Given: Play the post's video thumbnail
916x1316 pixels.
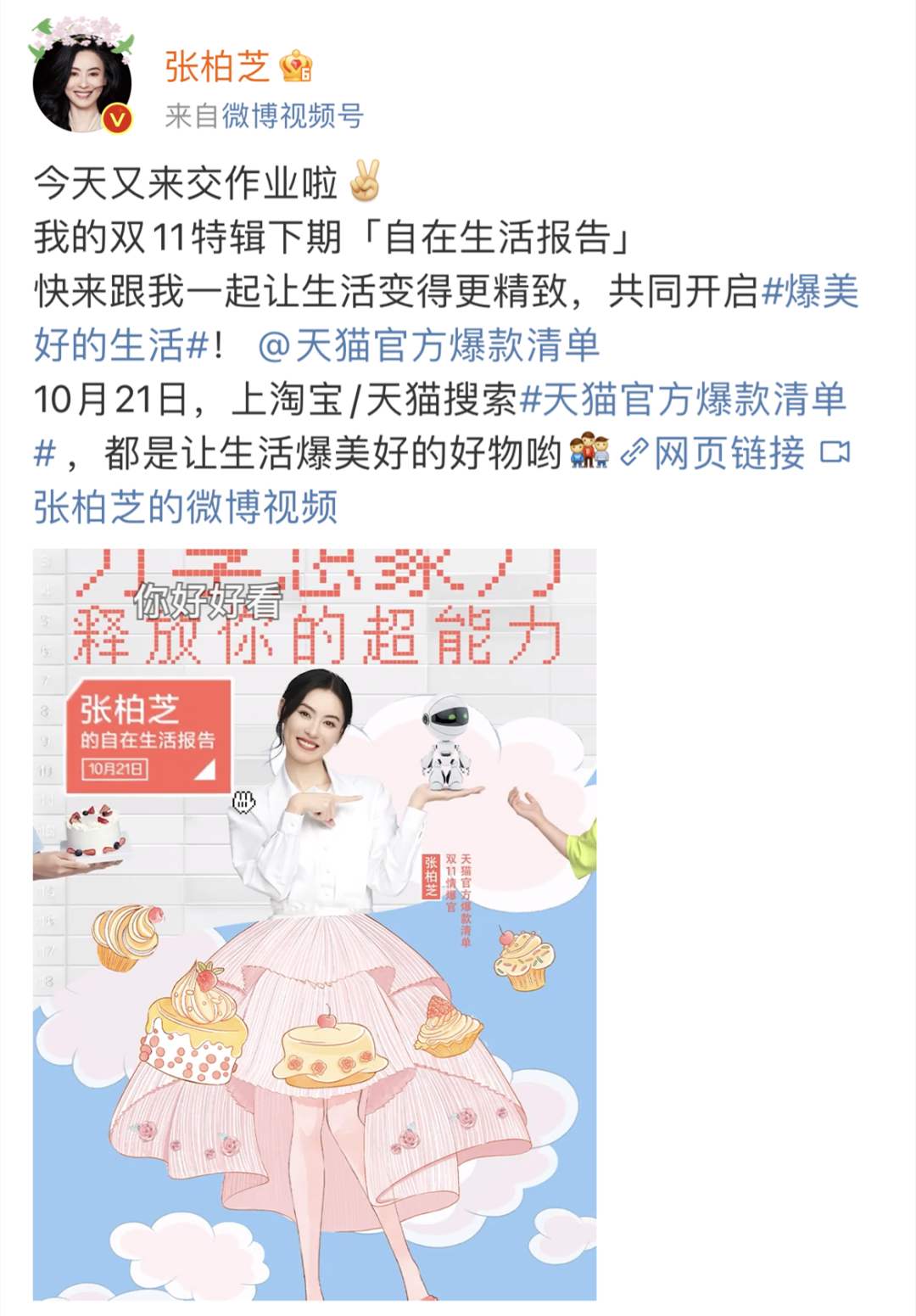Looking at the screenshot, I should (315, 923).
